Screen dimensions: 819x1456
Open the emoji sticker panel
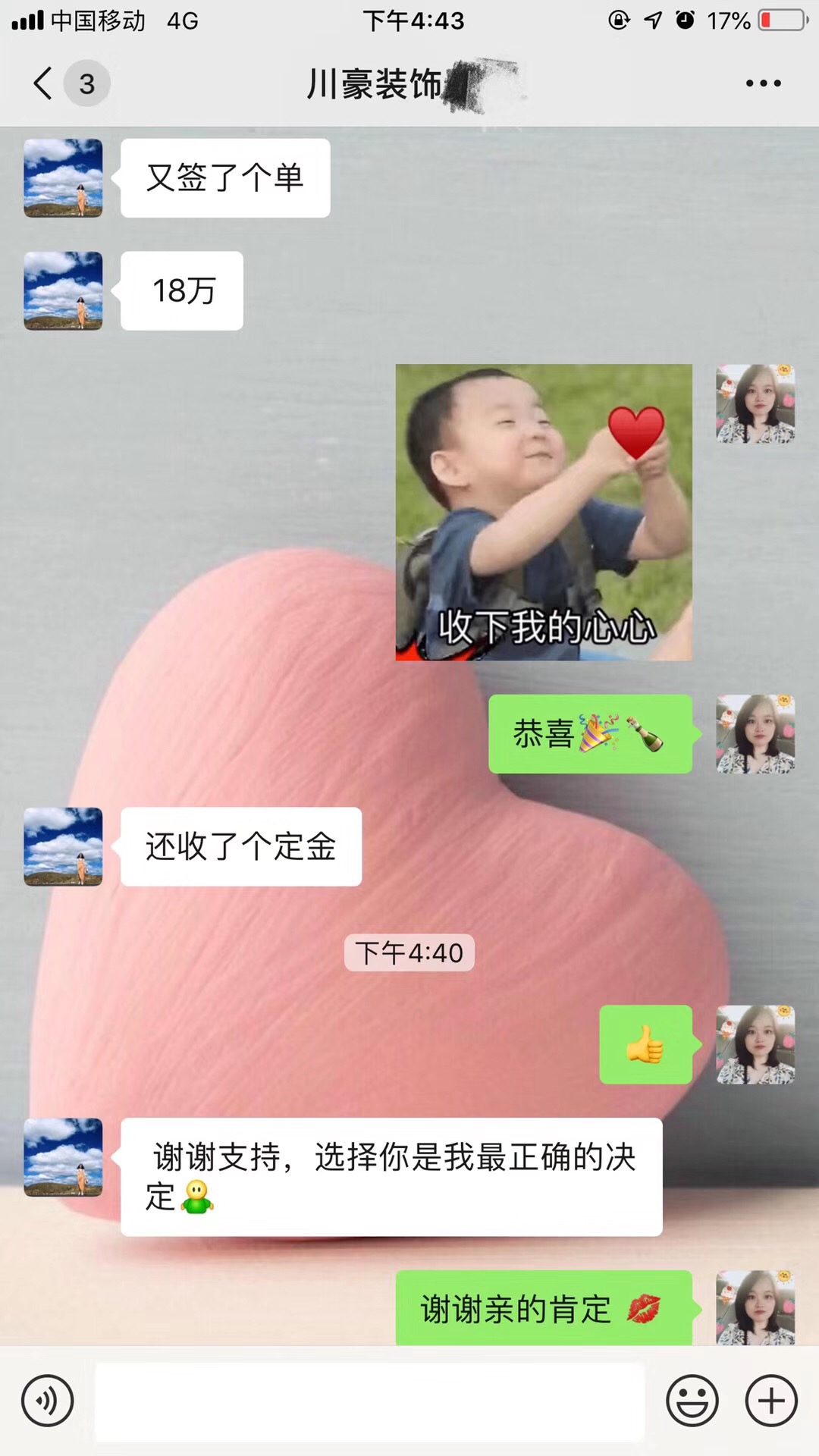tap(692, 1401)
